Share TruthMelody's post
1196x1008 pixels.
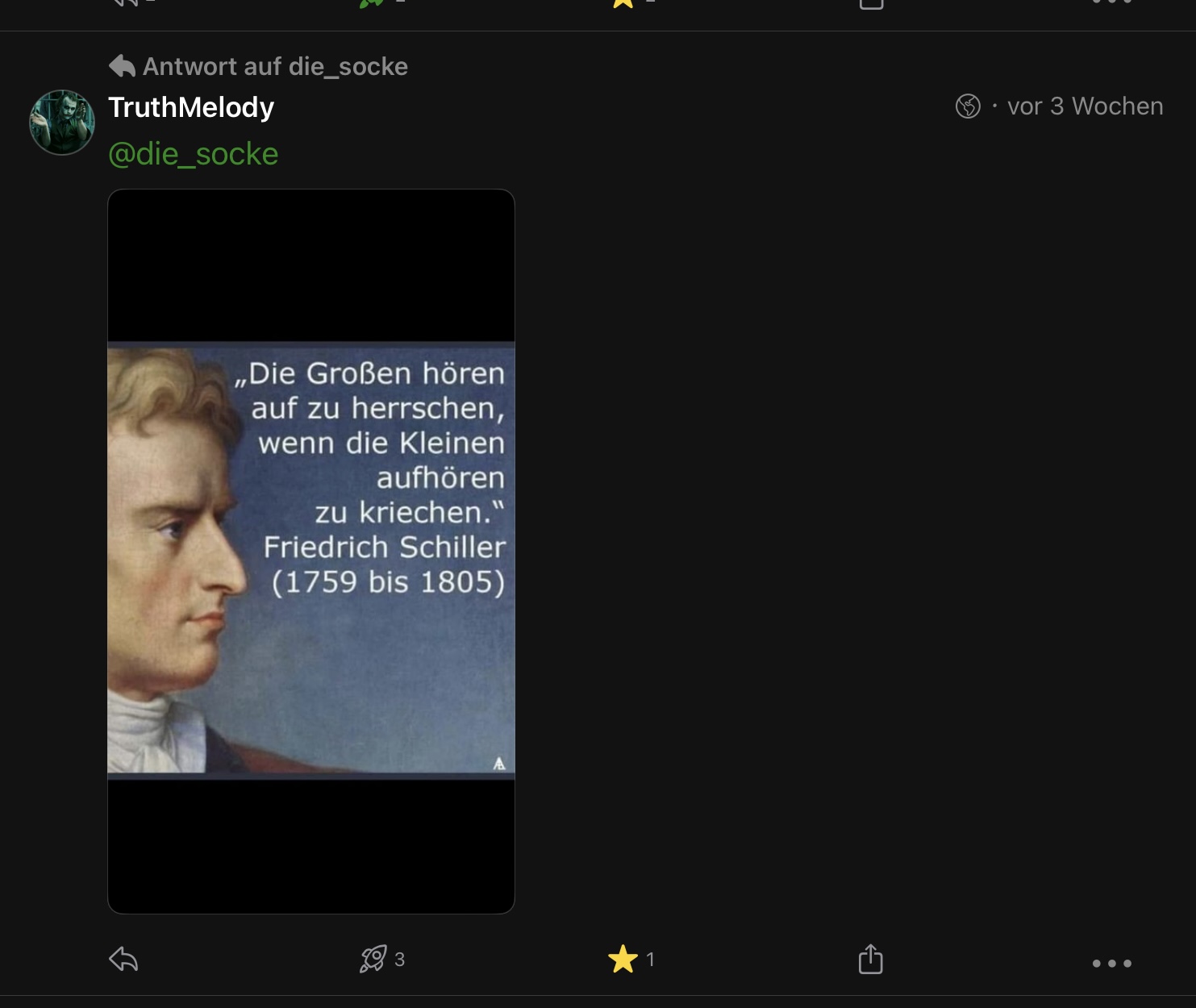870,960
